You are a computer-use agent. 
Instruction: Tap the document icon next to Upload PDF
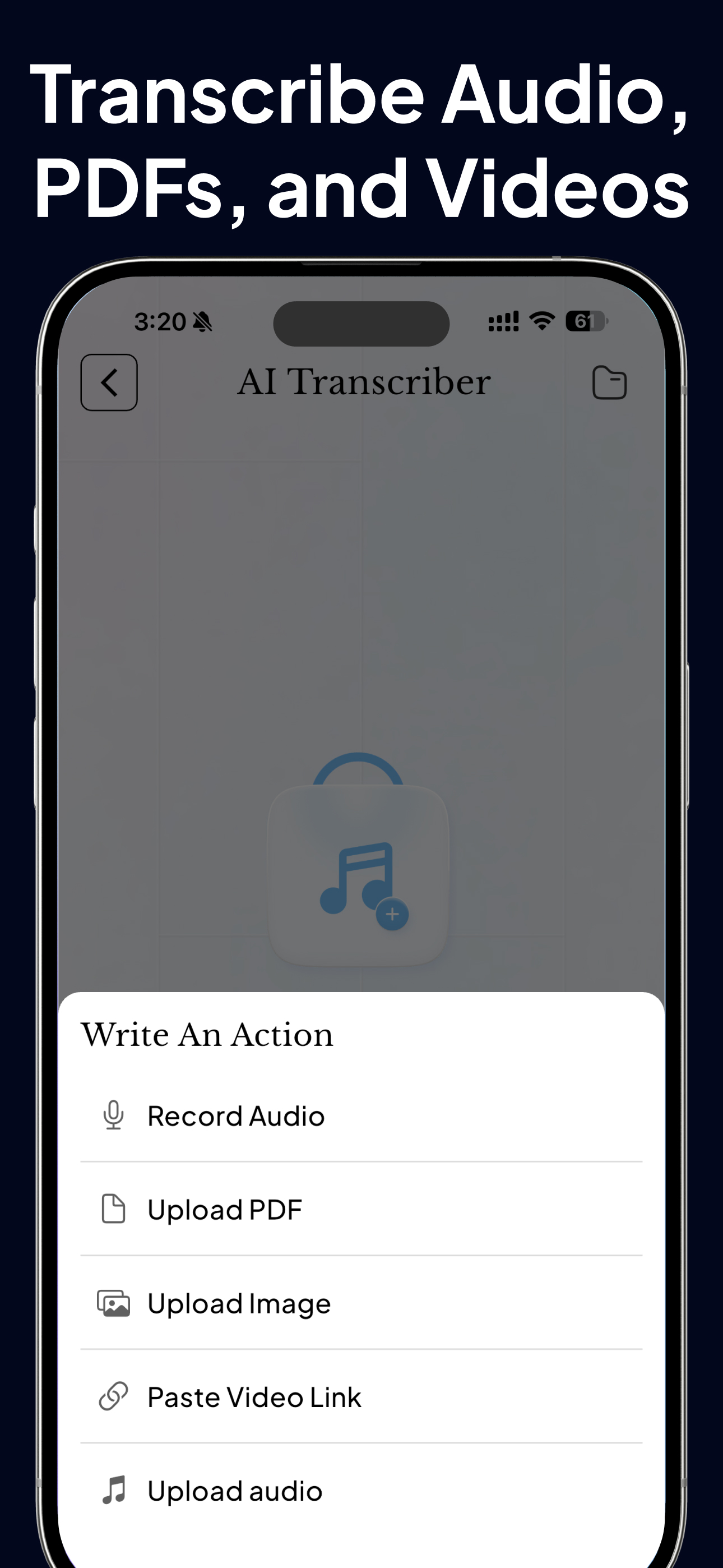pyautogui.click(x=113, y=1209)
